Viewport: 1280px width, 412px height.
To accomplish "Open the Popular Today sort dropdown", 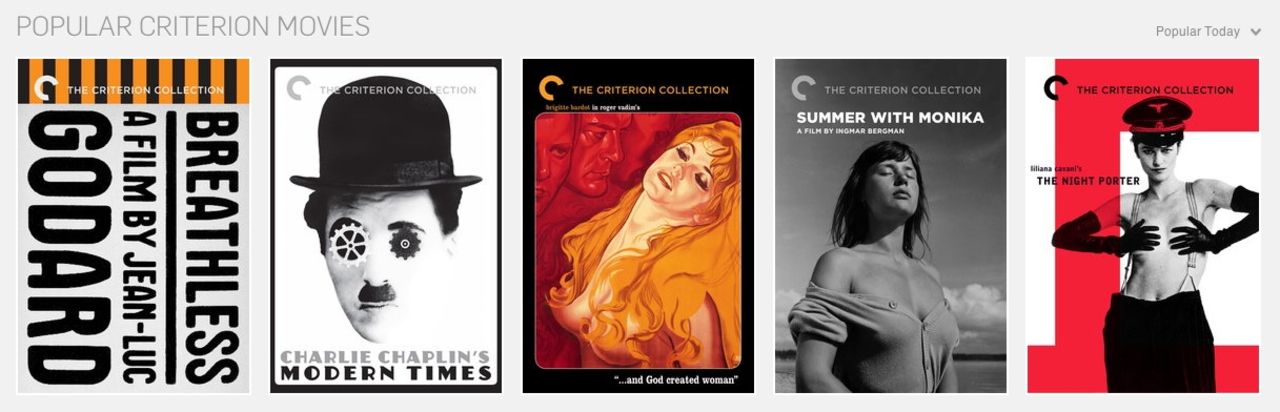I will pyautogui.click(x=1207, y=32).
